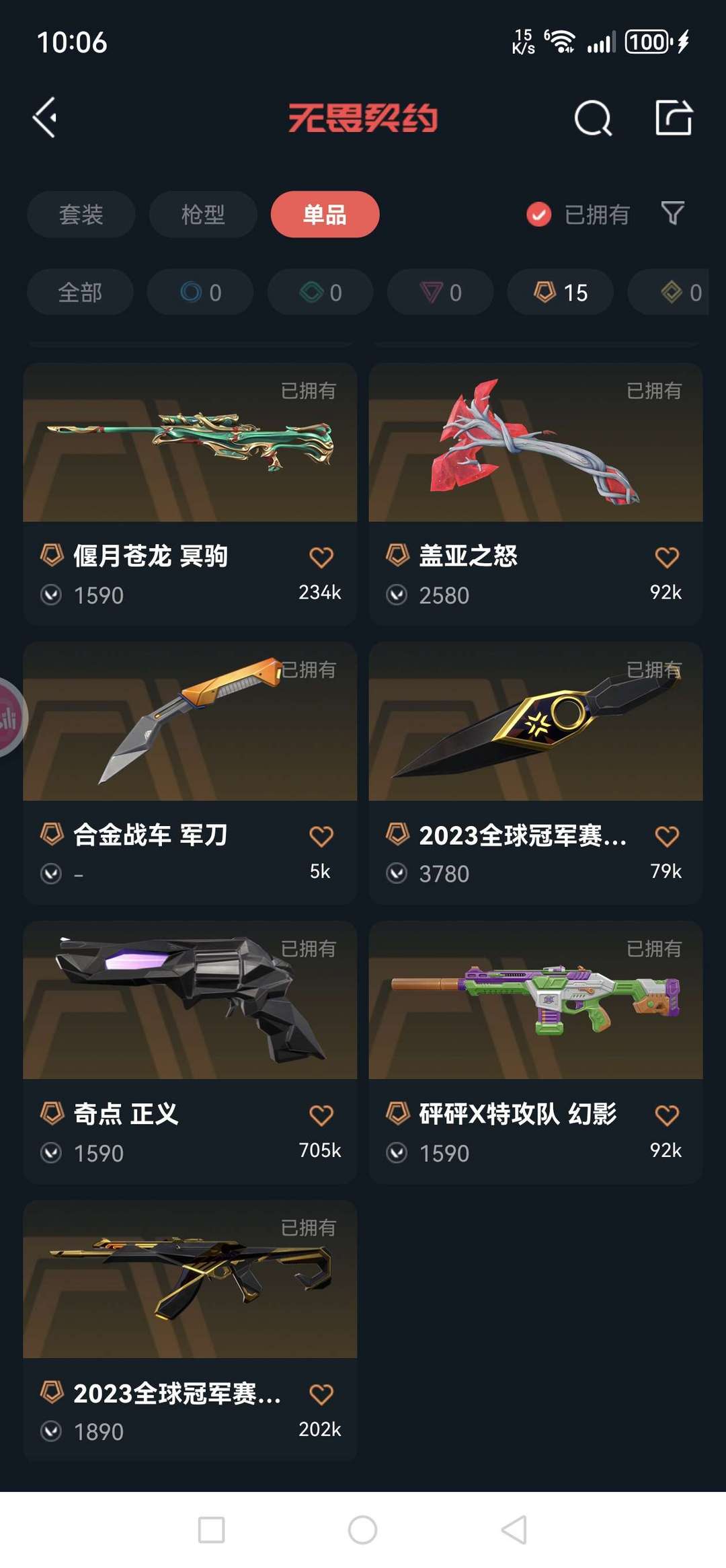This screenshot has height=1568, width=726.
Task: Open the 盖亚之怒 skin card
Action: pos(536,494)
